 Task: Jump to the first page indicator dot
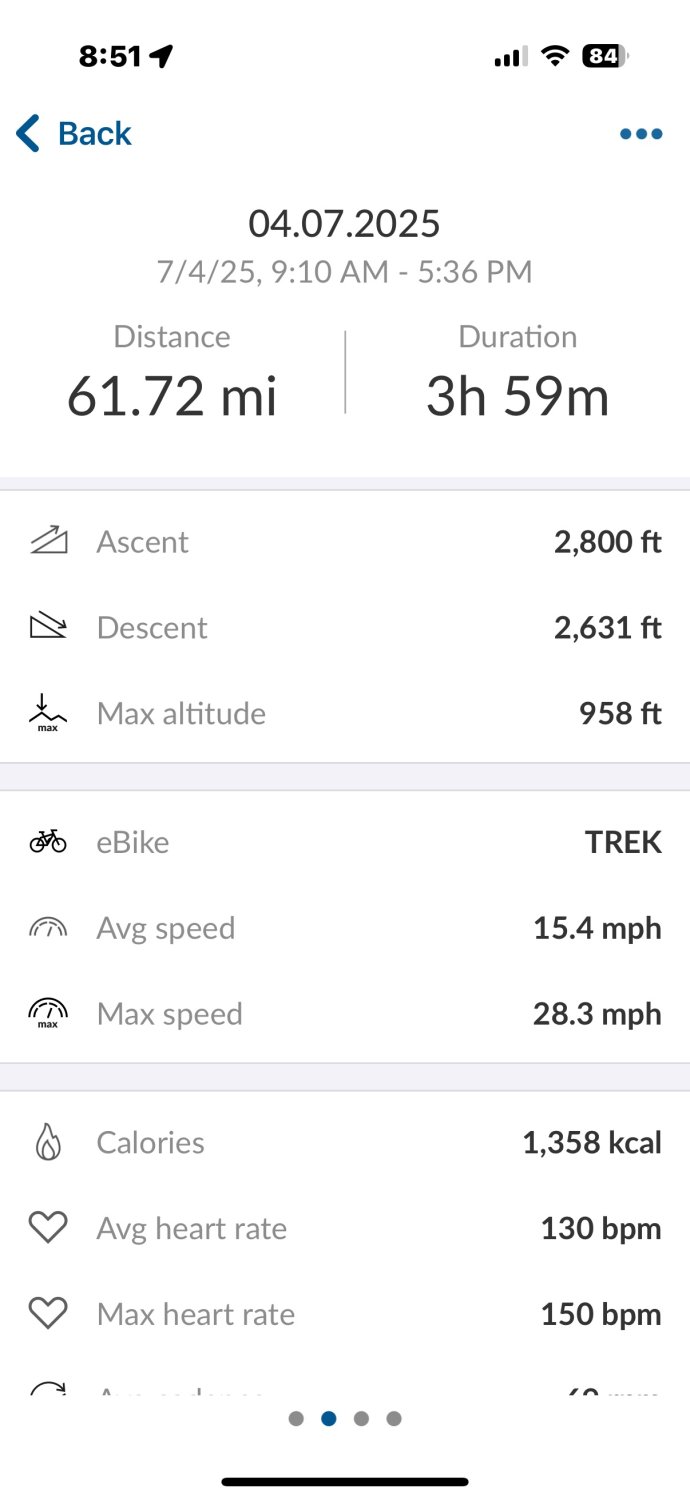click(x=296, y=1418)
